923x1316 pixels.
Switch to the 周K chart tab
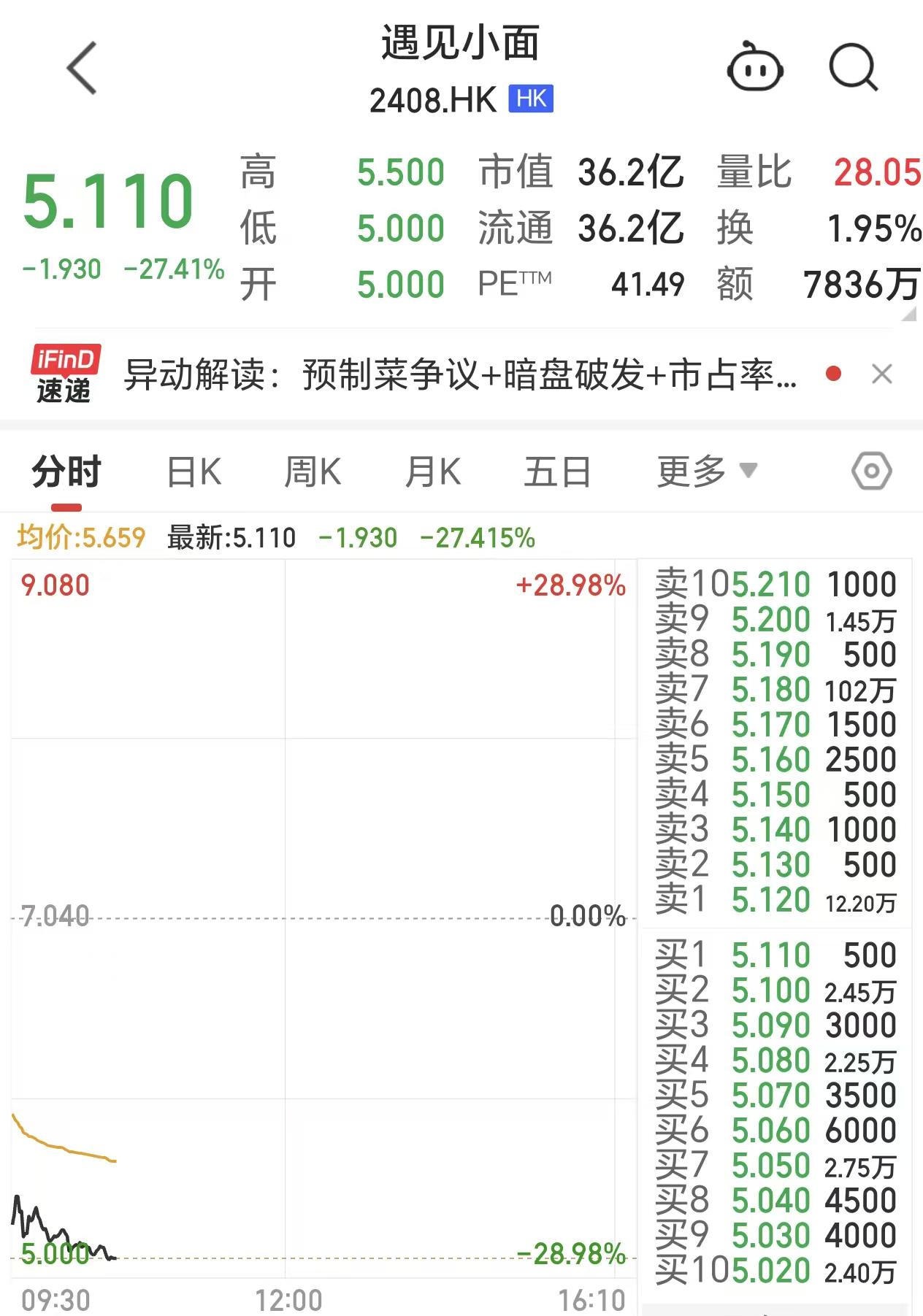(313, 472)
